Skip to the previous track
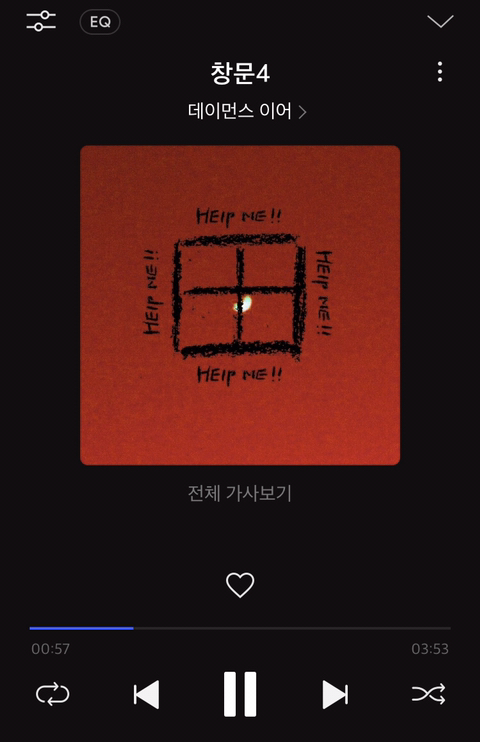This screenshot has height=742, width=480. (146, 695)
